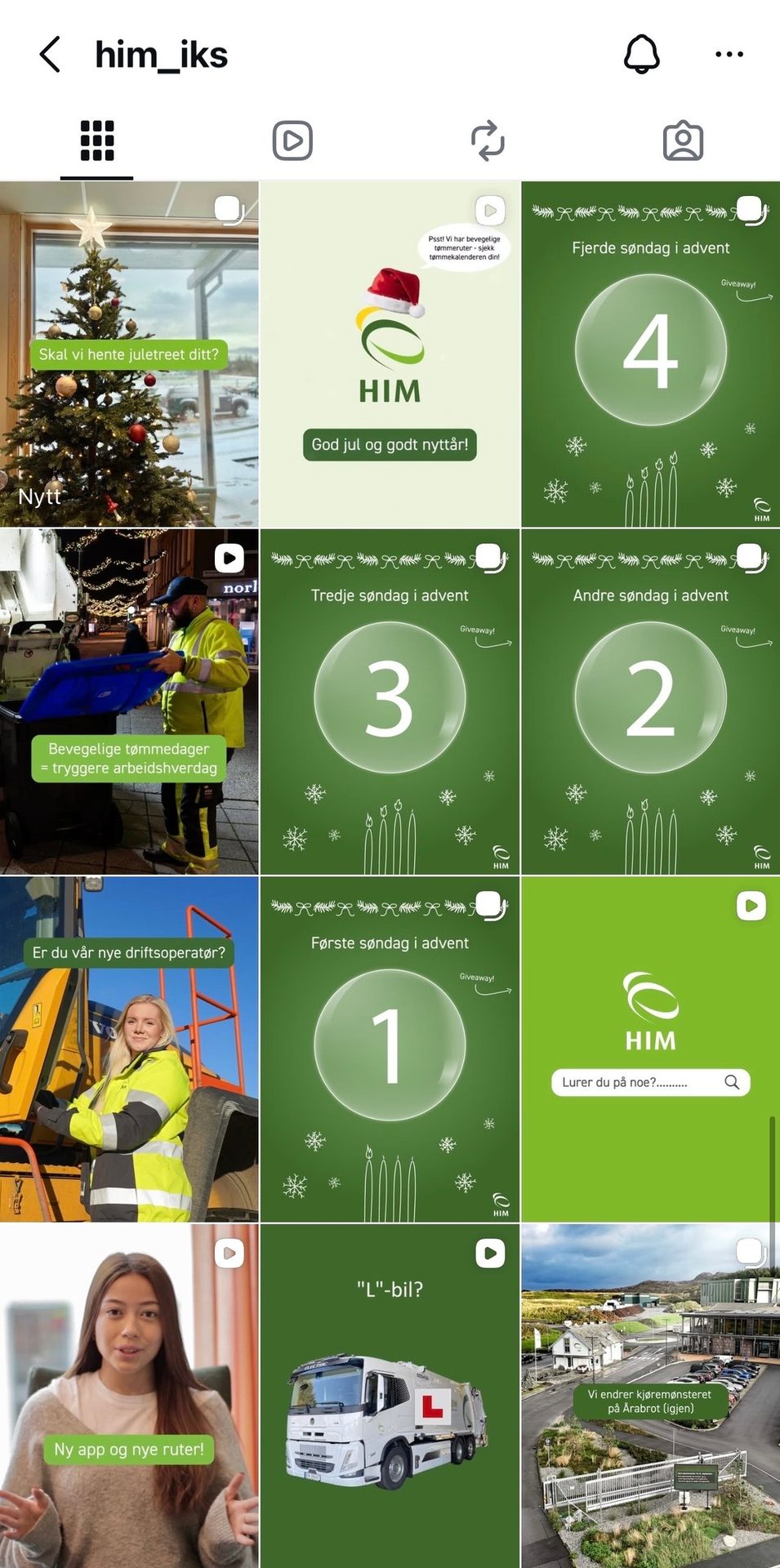This screenshot has width=780, height=1568.
Task: Open the "Ny app og nye ruter!" reel
Action: point(129,1396)
